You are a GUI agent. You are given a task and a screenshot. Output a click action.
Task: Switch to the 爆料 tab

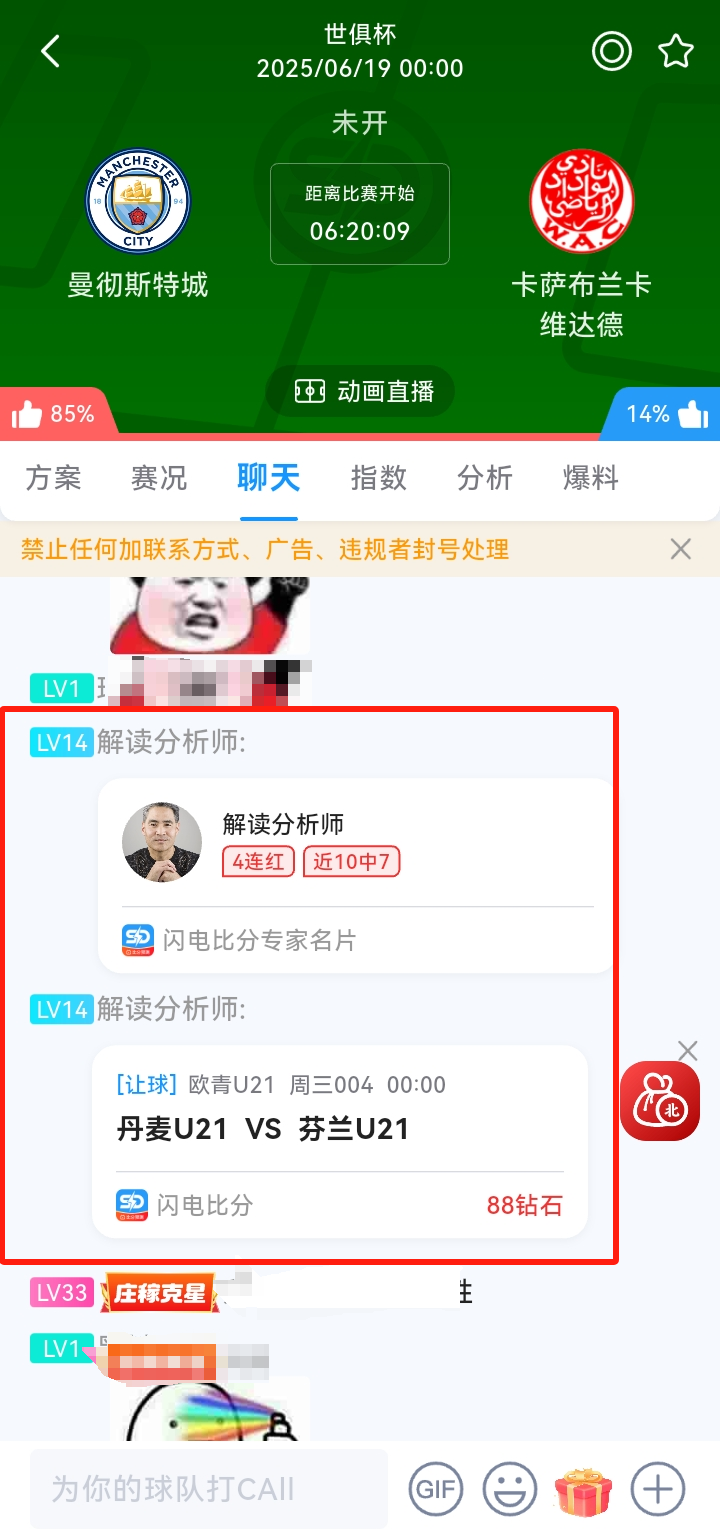pyautogui.click(x=591, y=478)
